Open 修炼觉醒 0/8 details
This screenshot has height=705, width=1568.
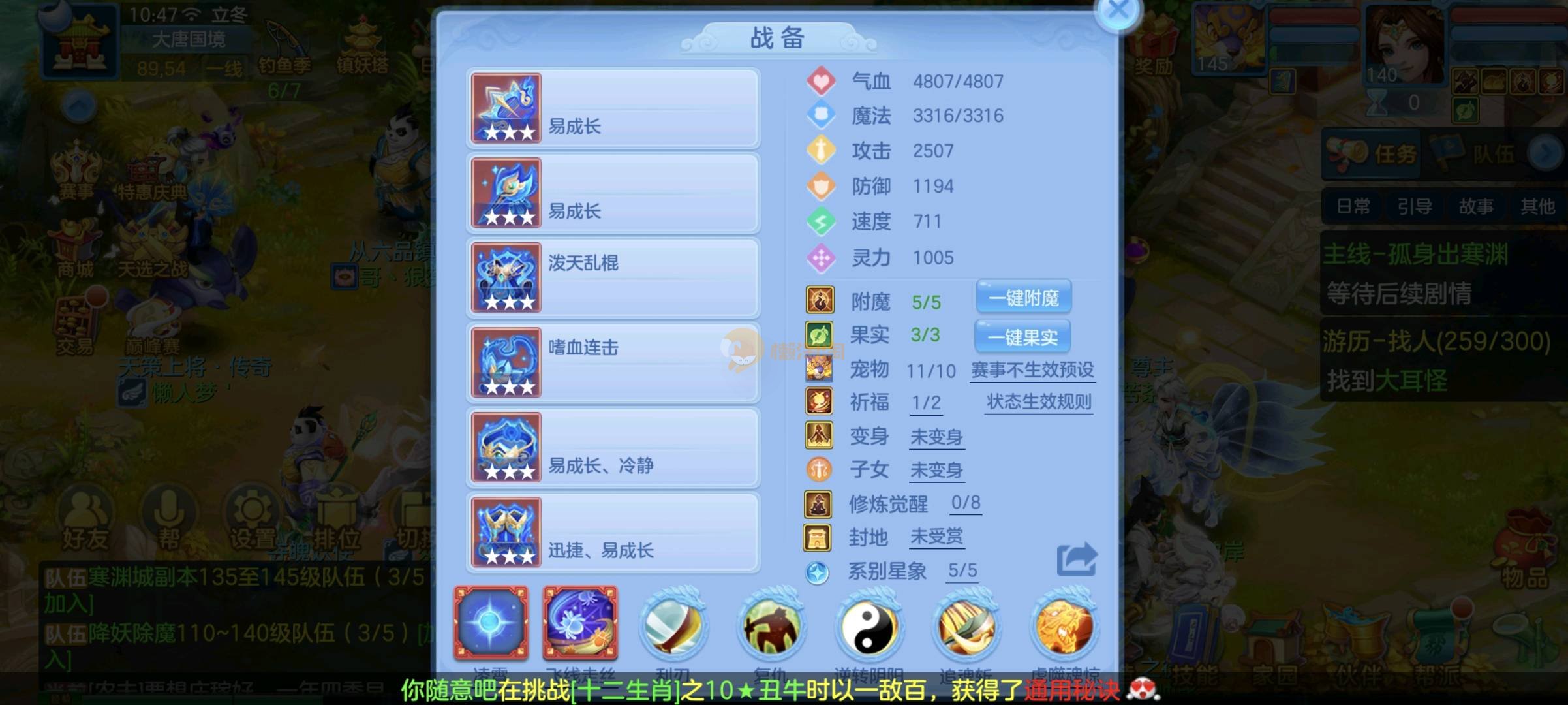[x=965, y=503]
